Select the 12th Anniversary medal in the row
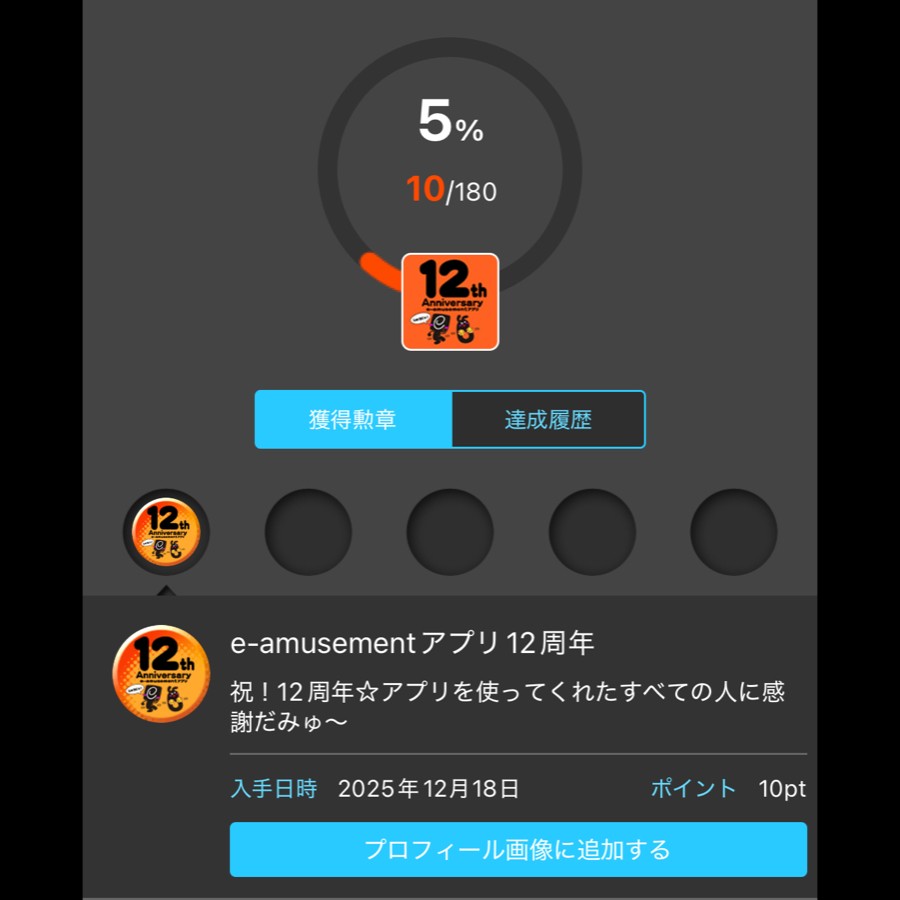Viewport: 900px width, 900px height. tap(166, 532)
